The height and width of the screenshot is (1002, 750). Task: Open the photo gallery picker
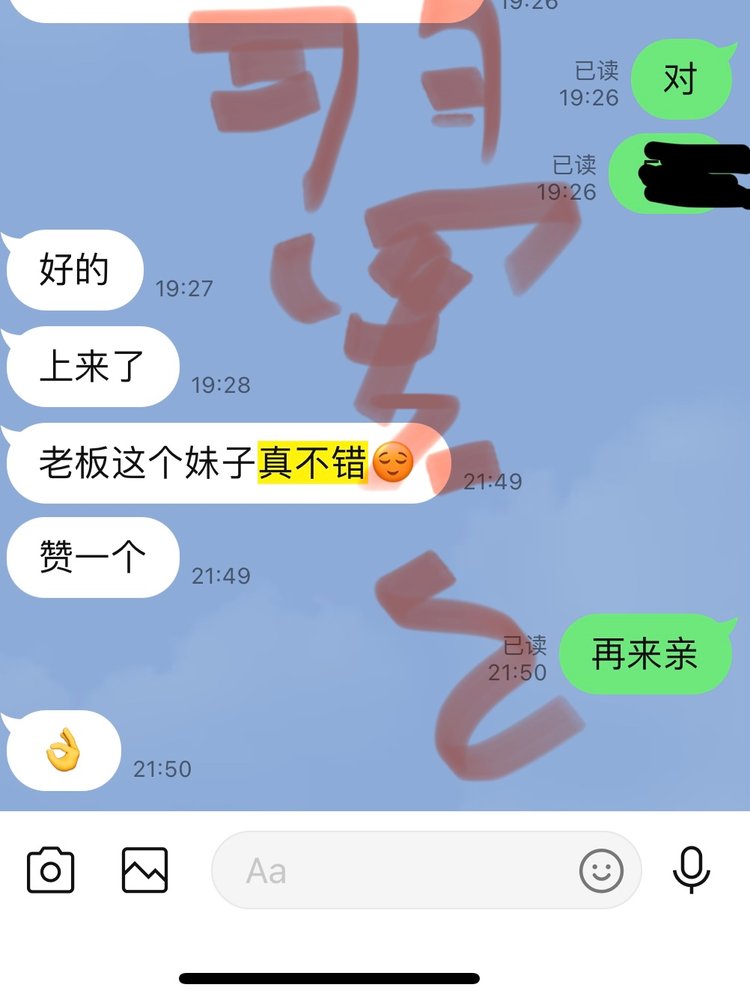[x=145, y=870]
